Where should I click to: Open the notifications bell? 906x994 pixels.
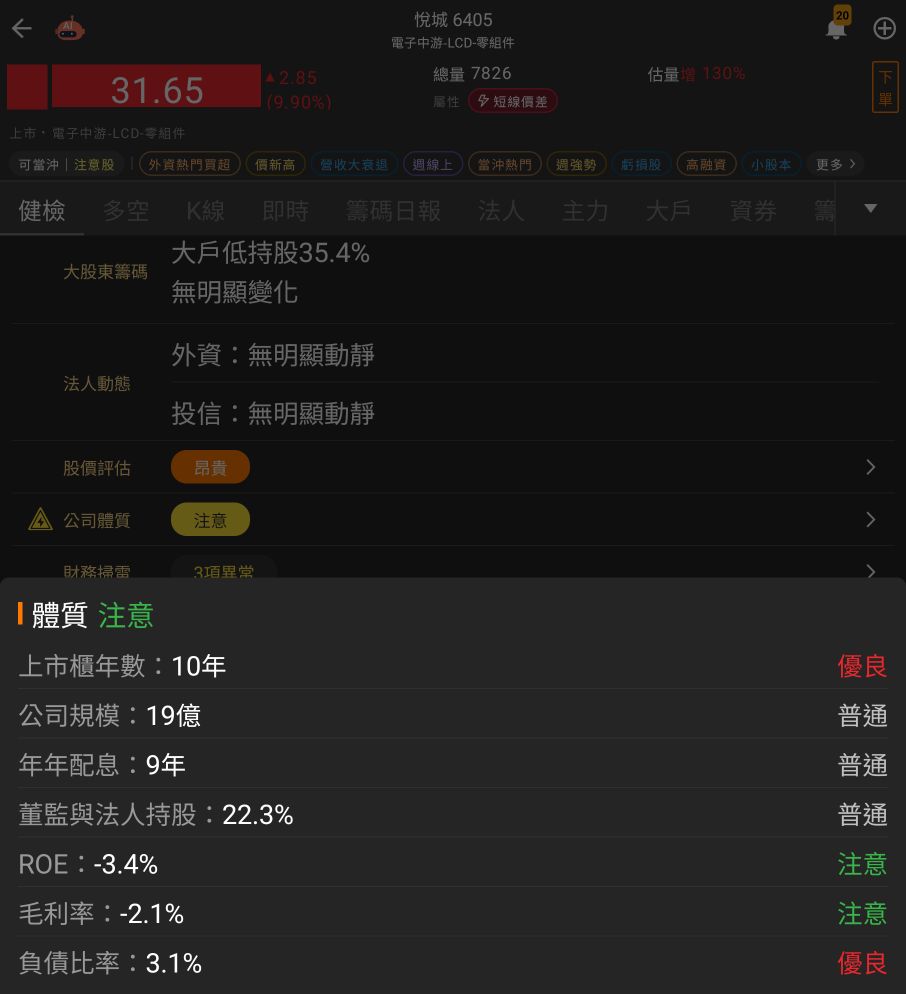click(837, 28)
